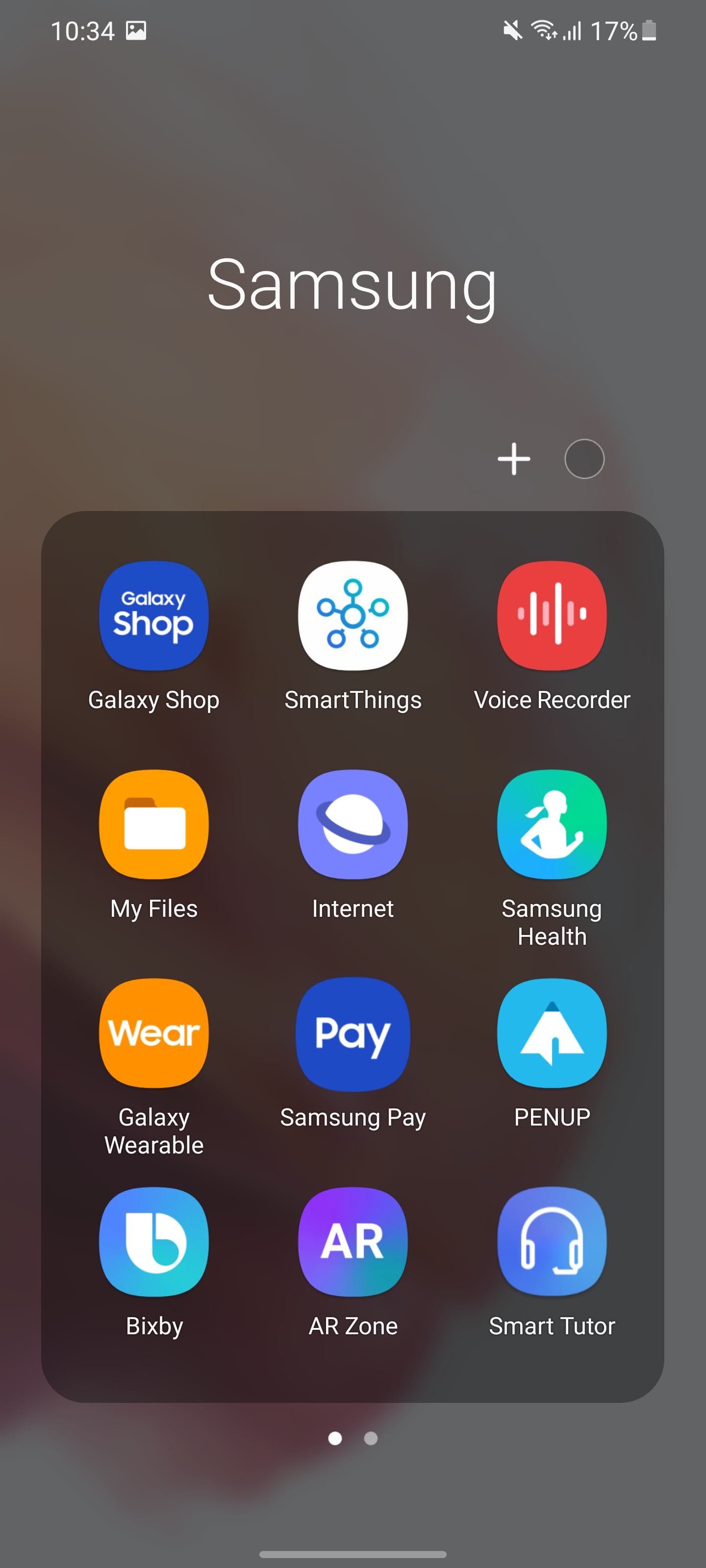Image resolution: width=706 pixels, height=1568 pixels.
Task: Open Samsung Pay
Action: [353, 1033]
